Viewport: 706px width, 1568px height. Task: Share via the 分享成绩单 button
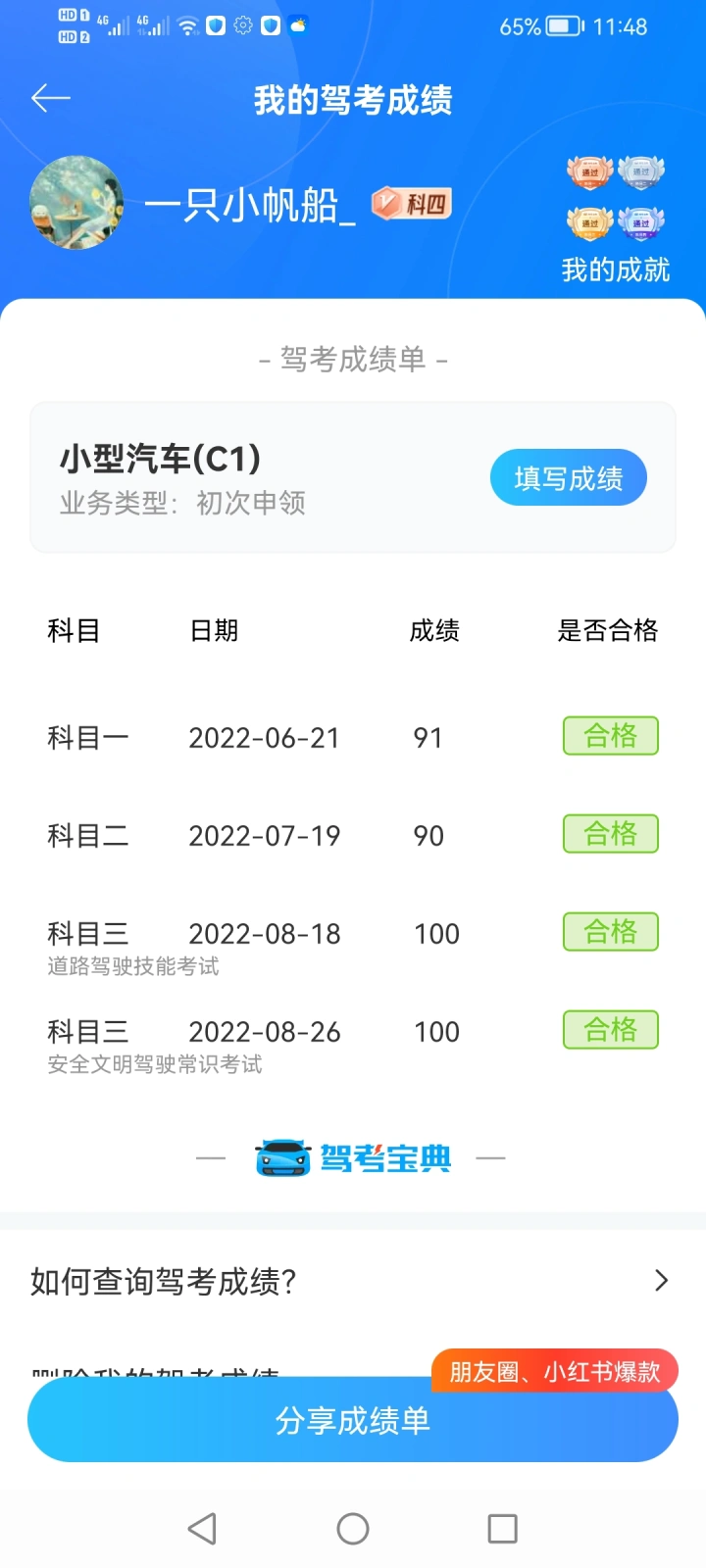[x=353, y=1421]
